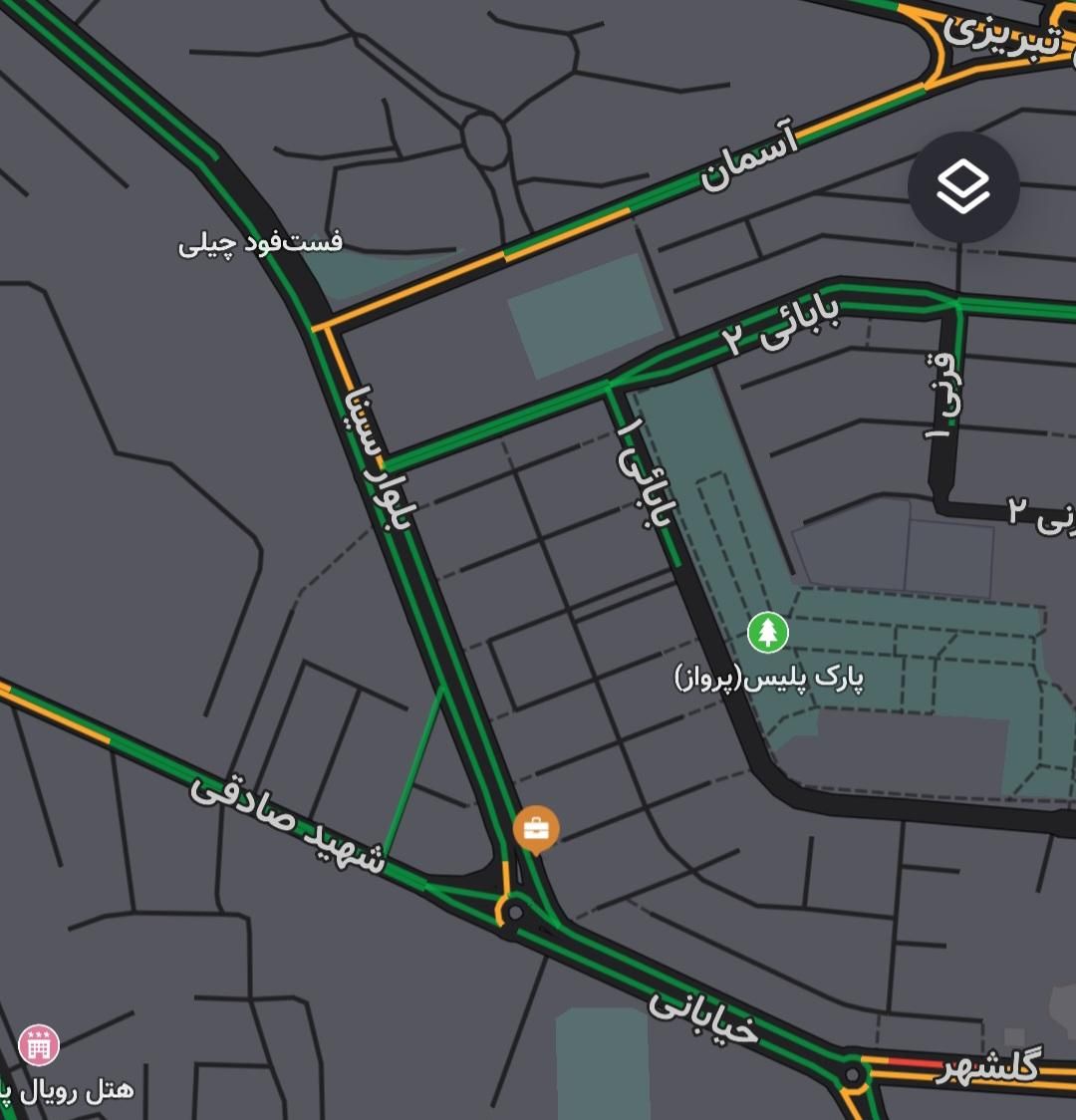This screenshot has height=1120, width=1076.
Task: Select the orange briefcase place marker
Action: coord(536,828)
